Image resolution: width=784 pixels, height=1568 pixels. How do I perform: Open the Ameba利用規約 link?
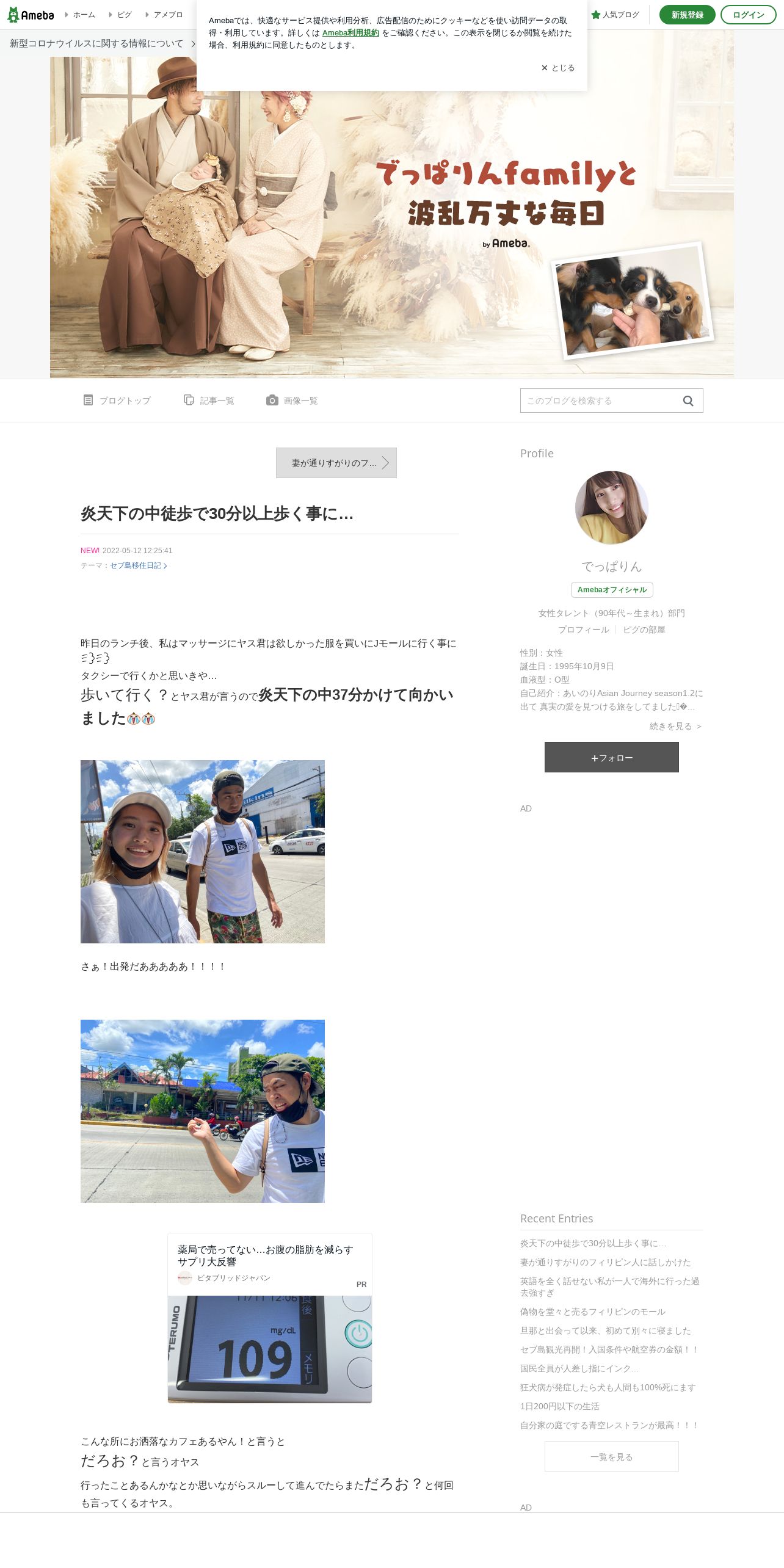[350, 33]
